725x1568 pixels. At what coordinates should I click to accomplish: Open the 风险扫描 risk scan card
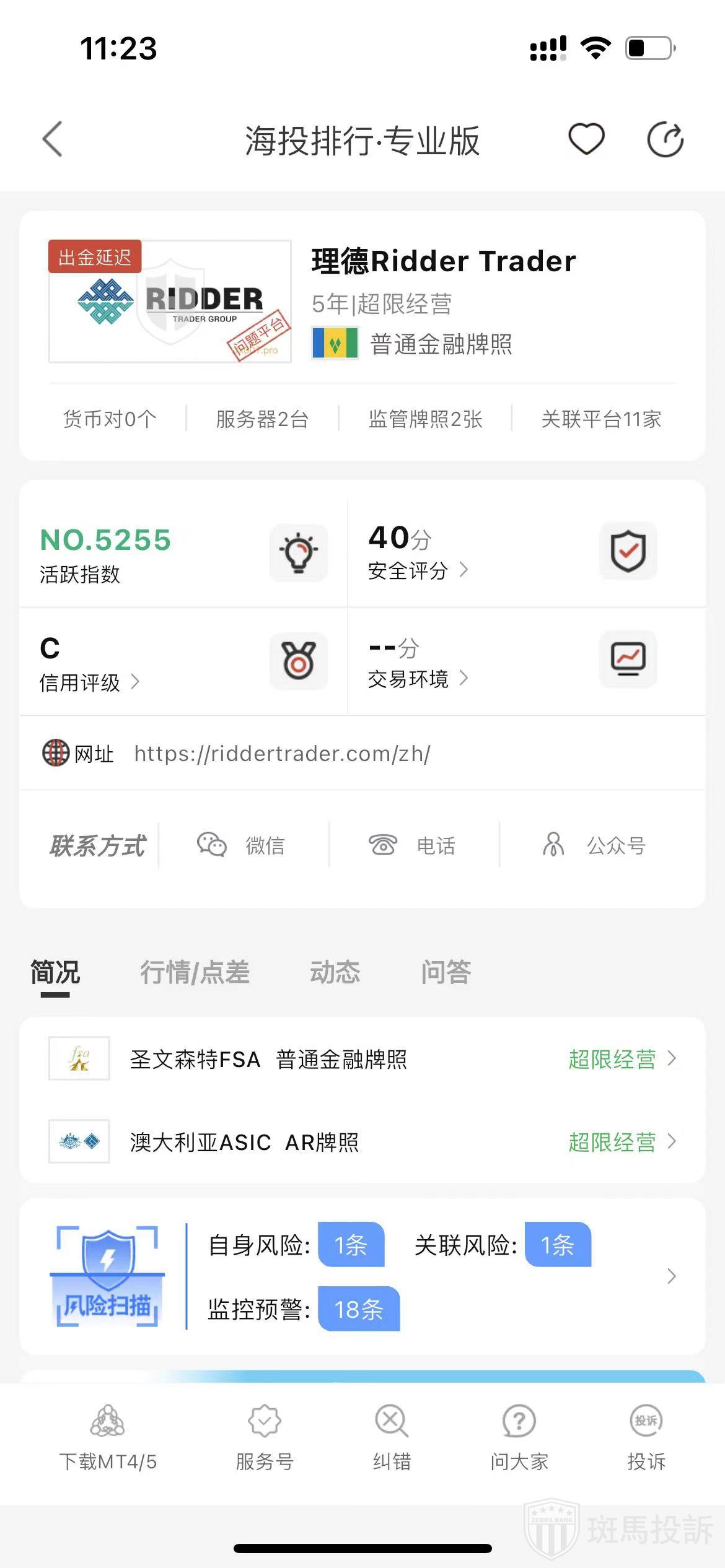362,1277
